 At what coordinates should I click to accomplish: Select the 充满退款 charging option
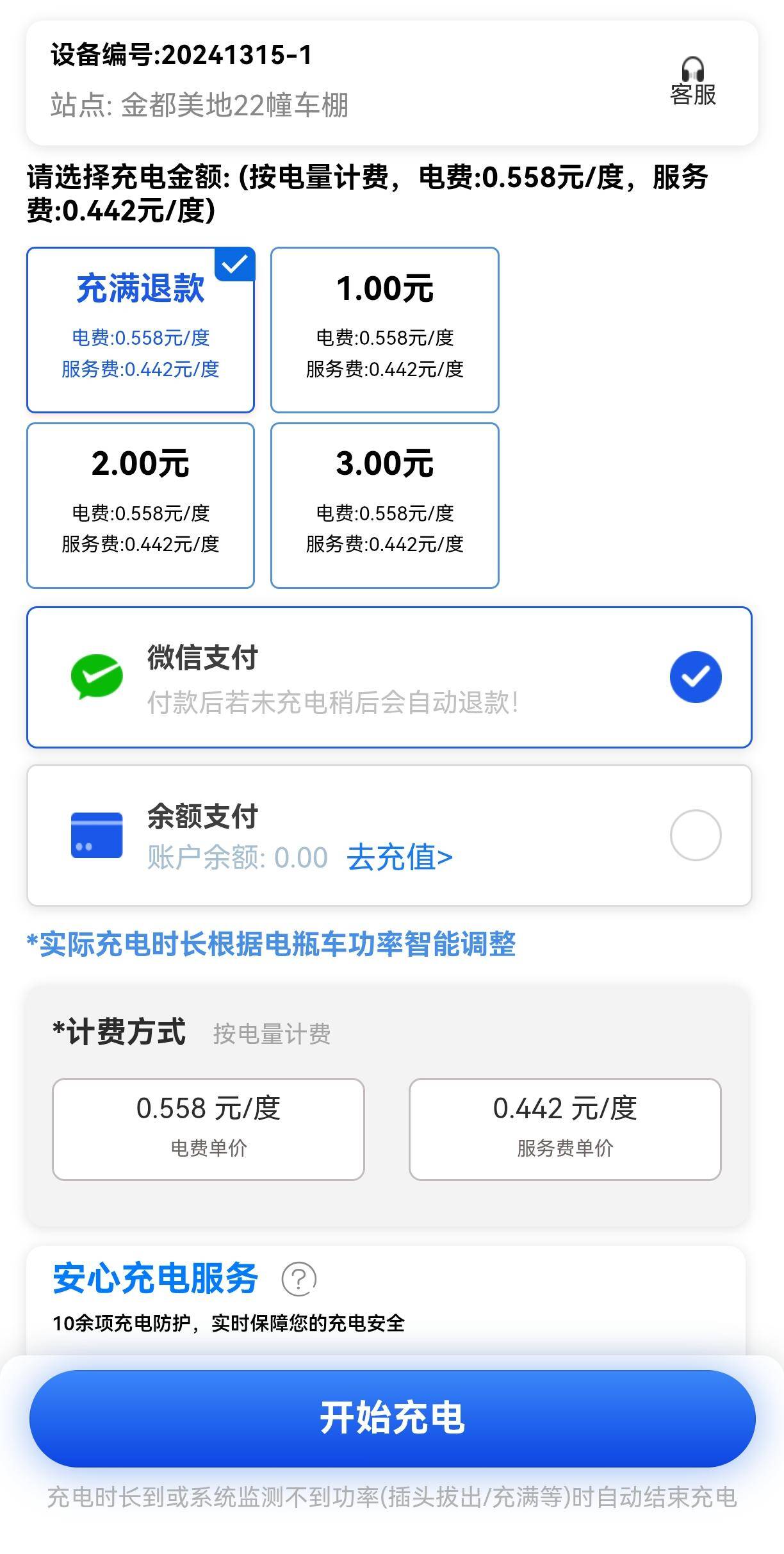pyautogui.click(x=140, y=329)
